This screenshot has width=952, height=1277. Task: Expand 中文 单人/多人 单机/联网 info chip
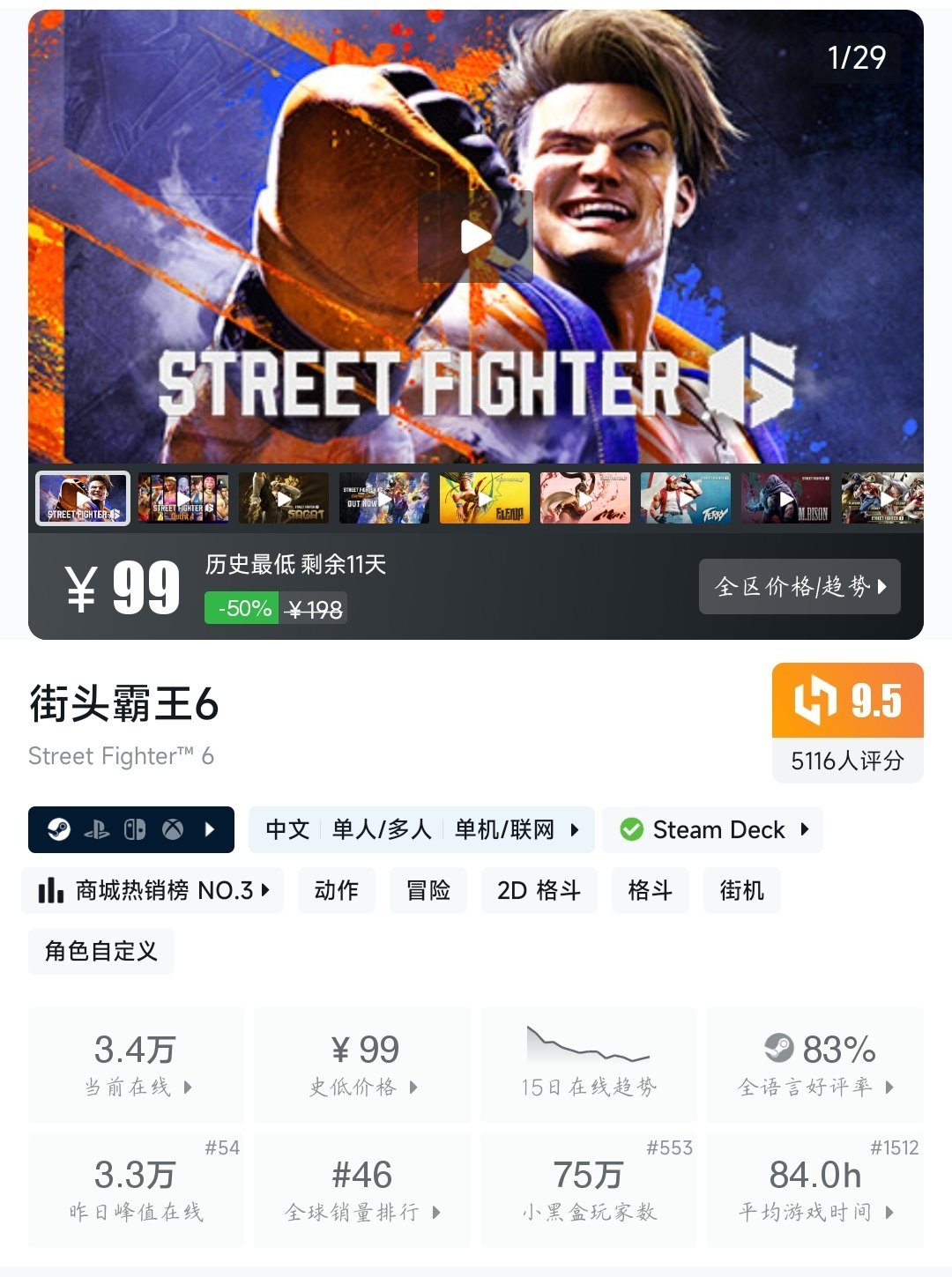[421, 829]
